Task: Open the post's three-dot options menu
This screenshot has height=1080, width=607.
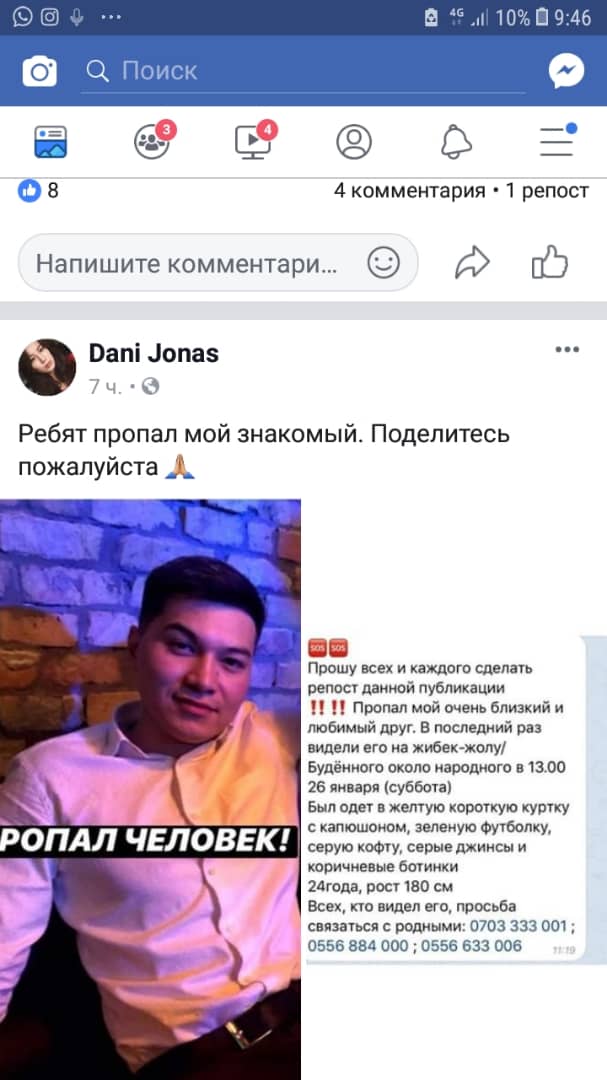Action: tap(567, 350)
